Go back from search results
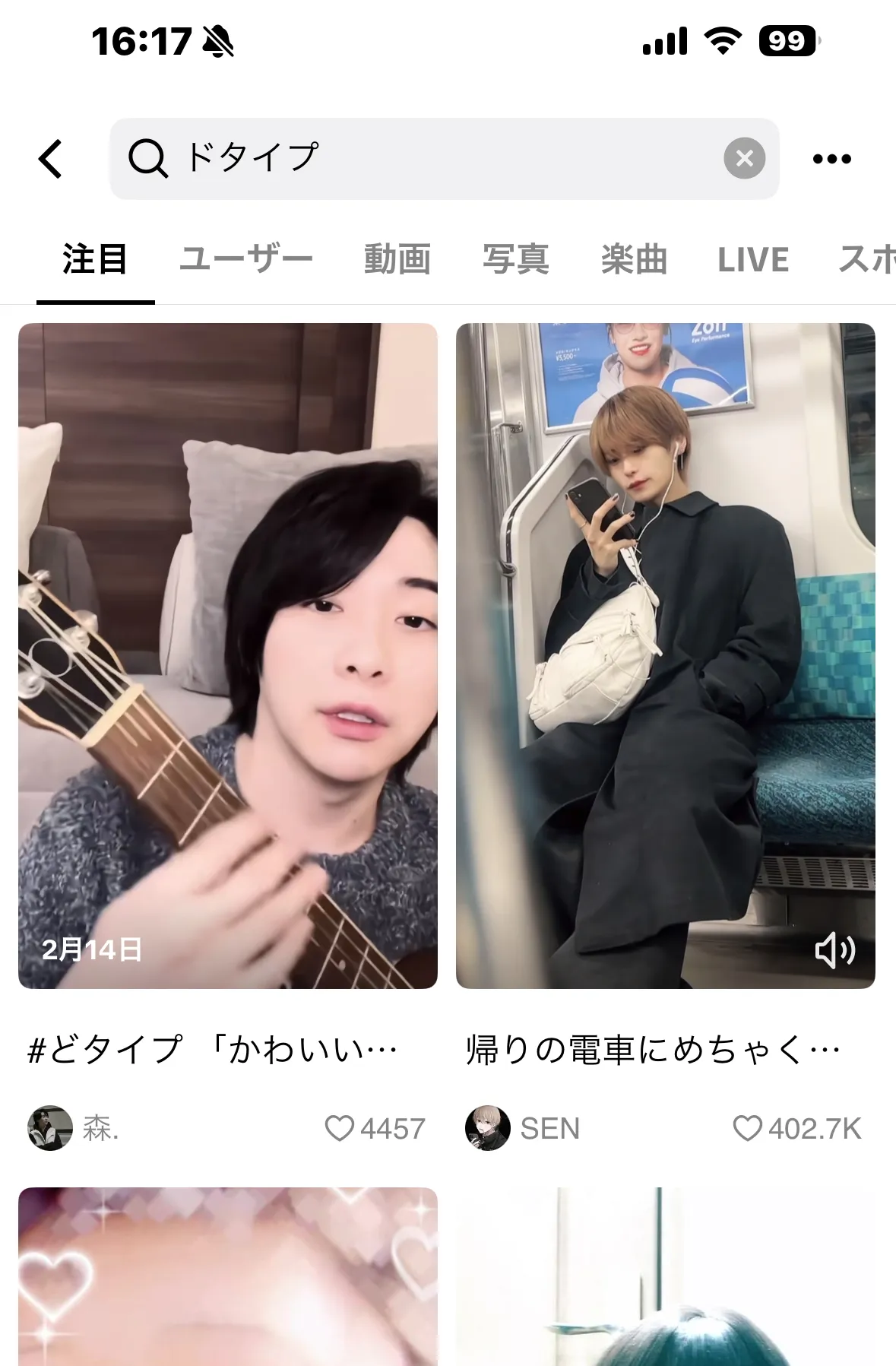Image resolution: width=896 pixels, height=1366 pixels. point(51,159)
